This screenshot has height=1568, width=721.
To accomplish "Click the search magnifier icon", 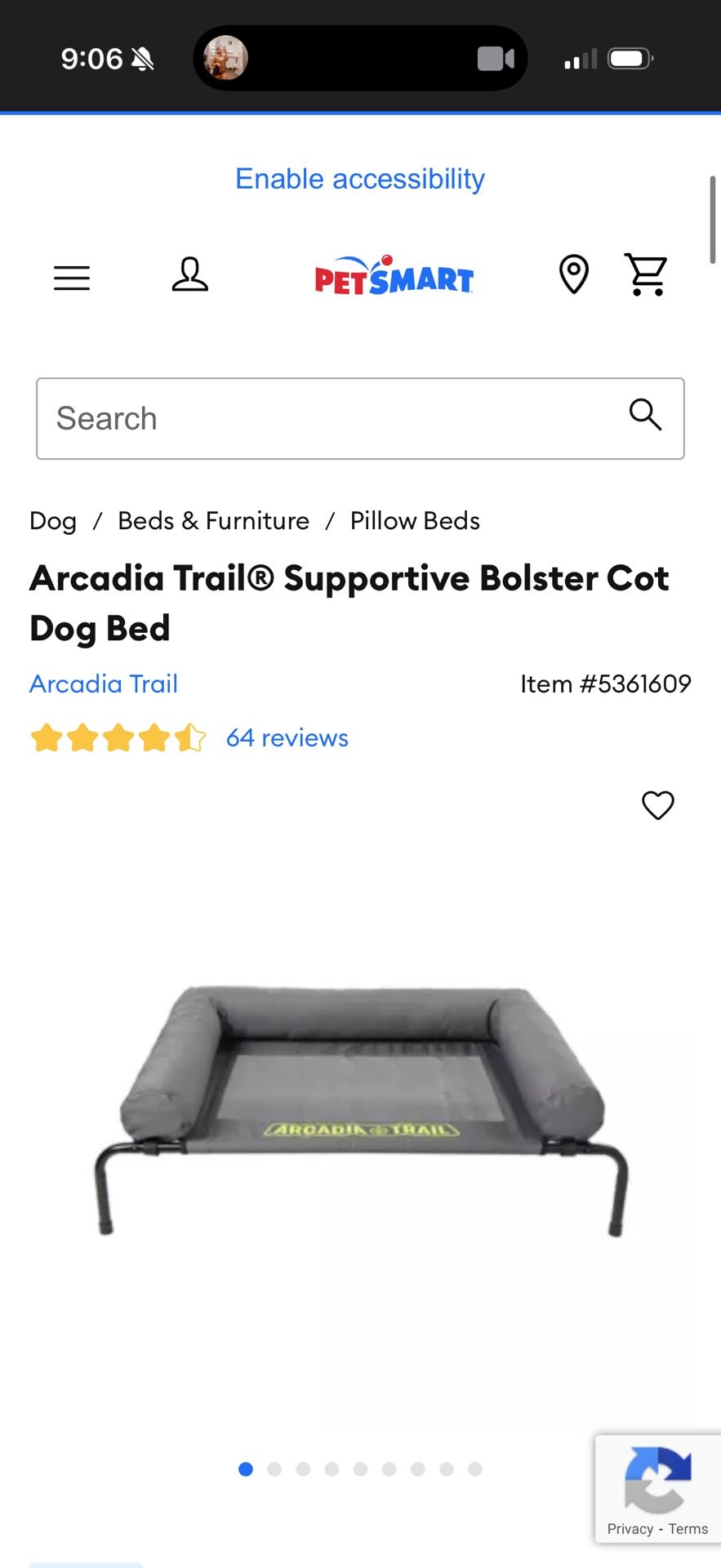I will click(x=645, y=416).
